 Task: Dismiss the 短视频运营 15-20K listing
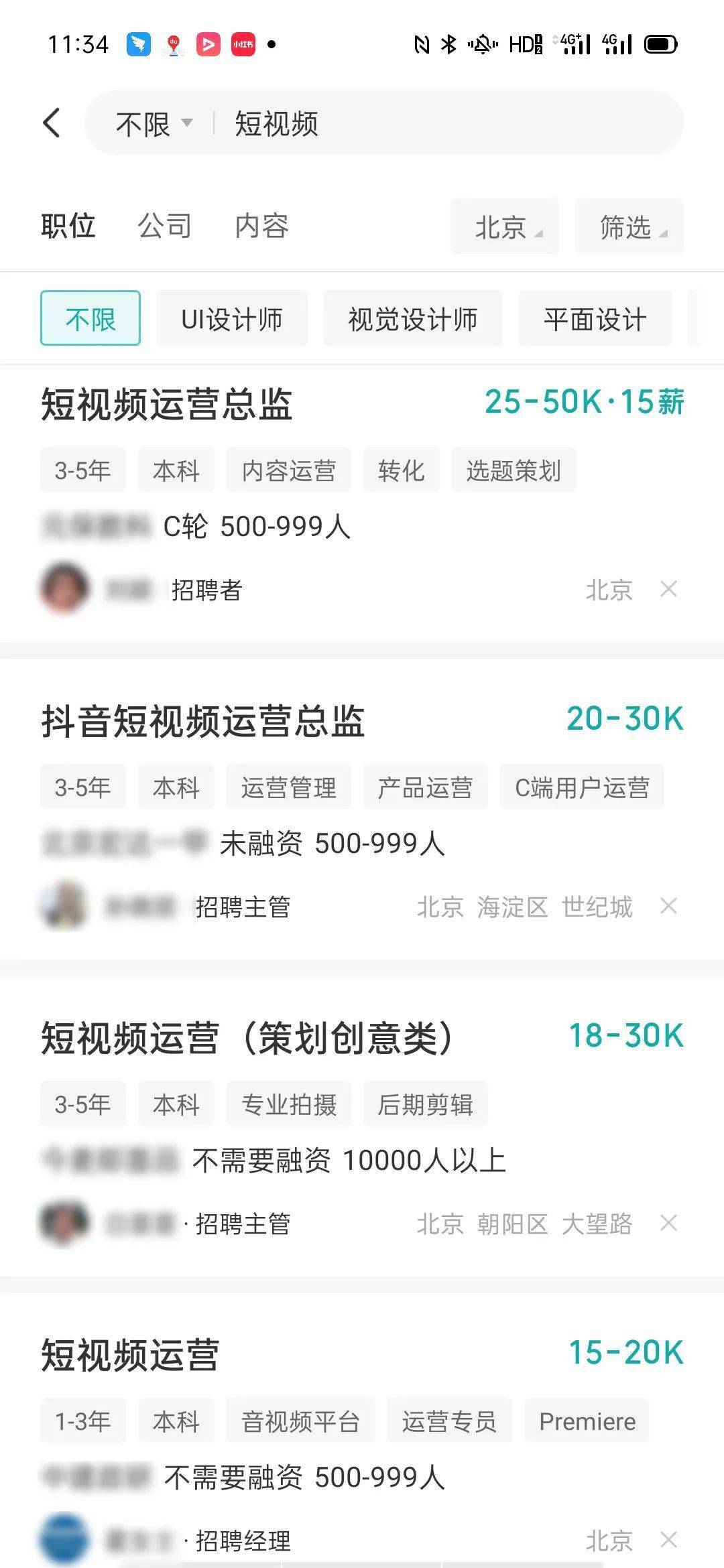(668, 1540)
